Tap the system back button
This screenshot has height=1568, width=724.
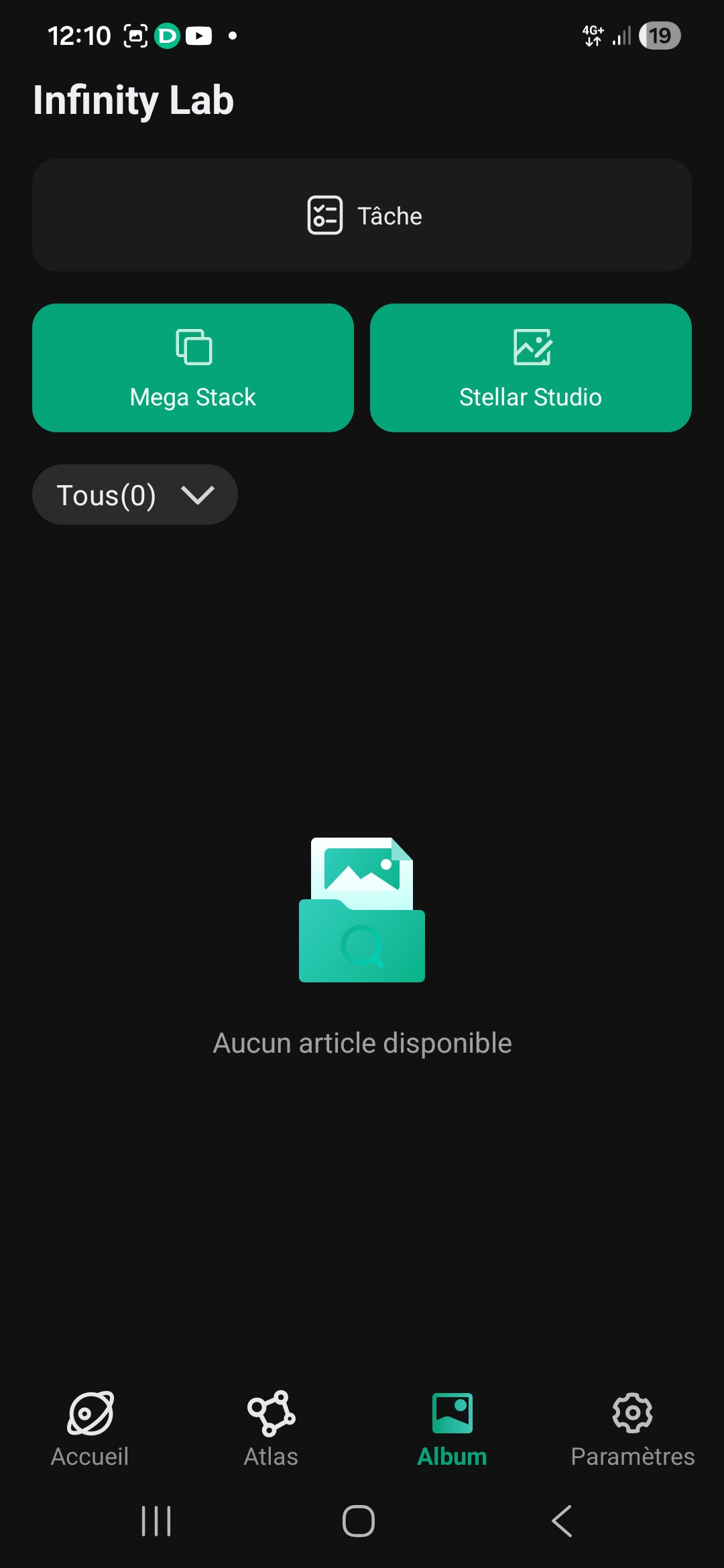point(562,1521)
